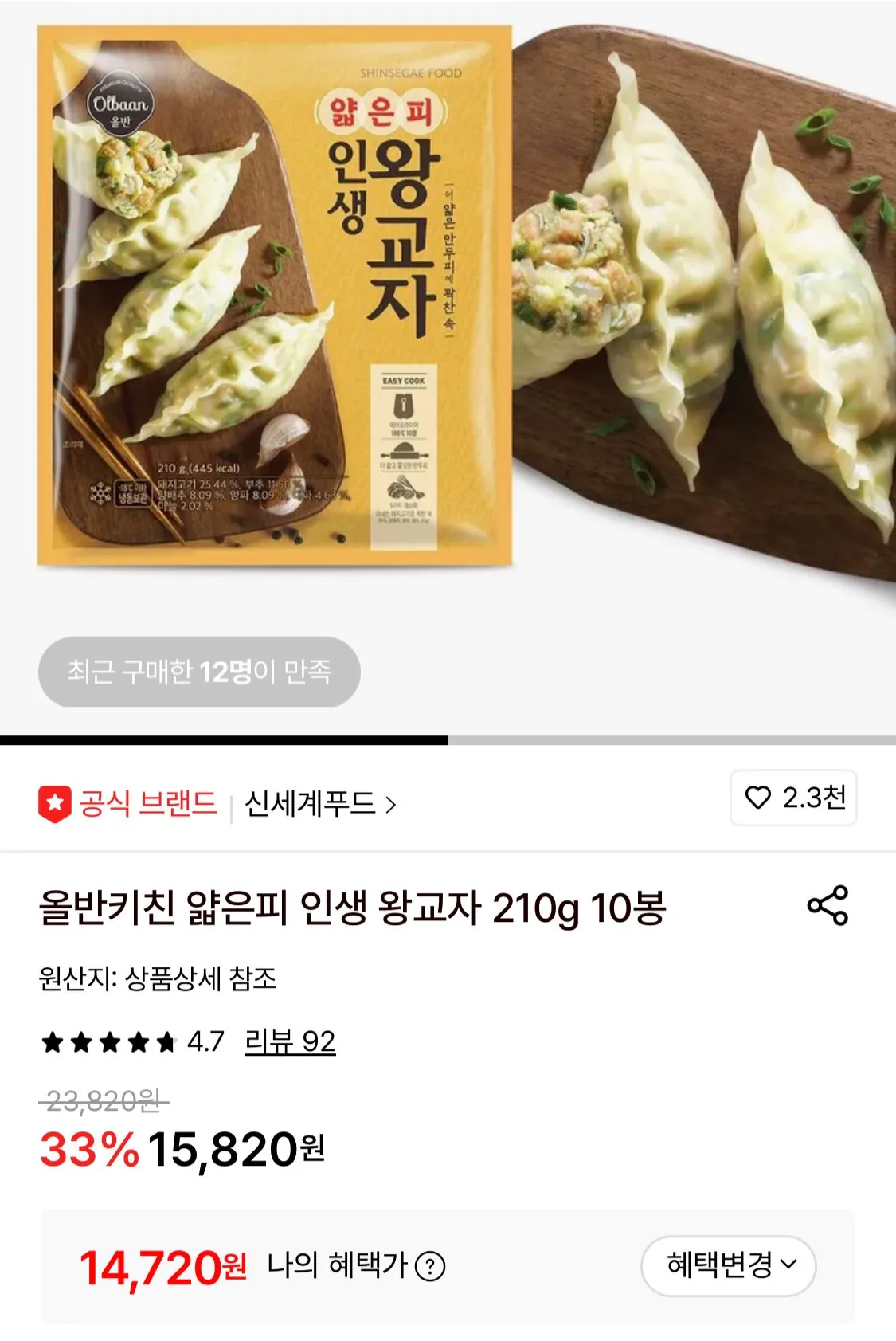Image resolution: width=896 pixels, height=1341 pixels.
Task: Open the 리뷰 92 reviews link
Action: [291, 1041]
